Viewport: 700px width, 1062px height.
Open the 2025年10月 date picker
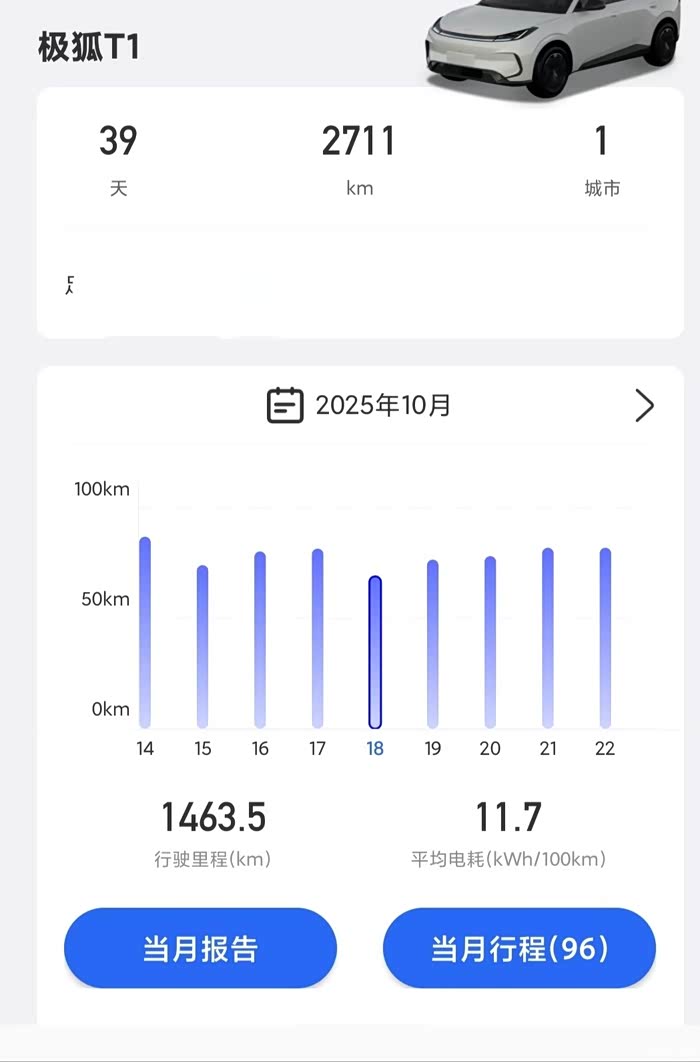tap(360, 405)
